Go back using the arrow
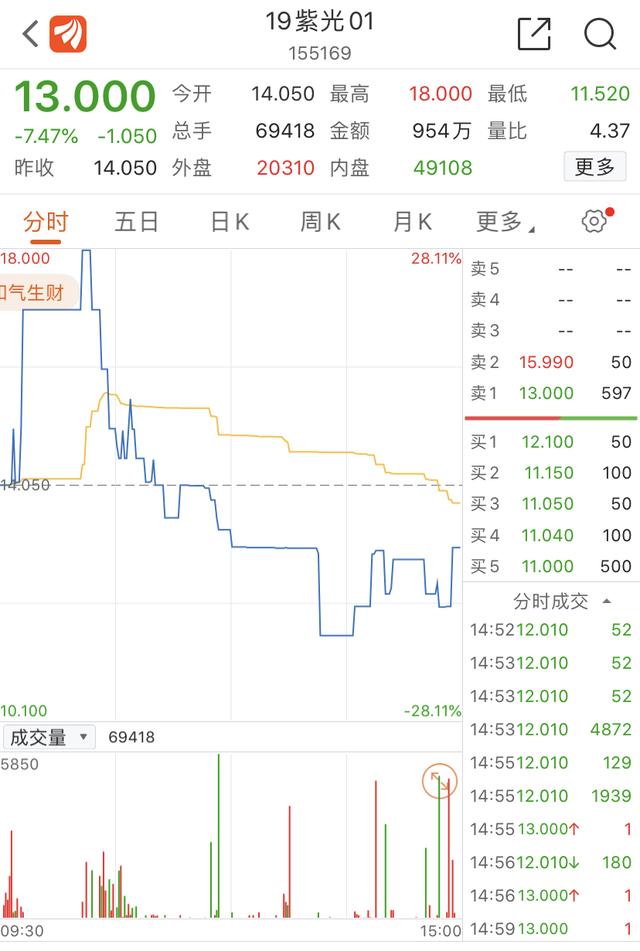This screenshot has height=951, width=640. [30, 34]
